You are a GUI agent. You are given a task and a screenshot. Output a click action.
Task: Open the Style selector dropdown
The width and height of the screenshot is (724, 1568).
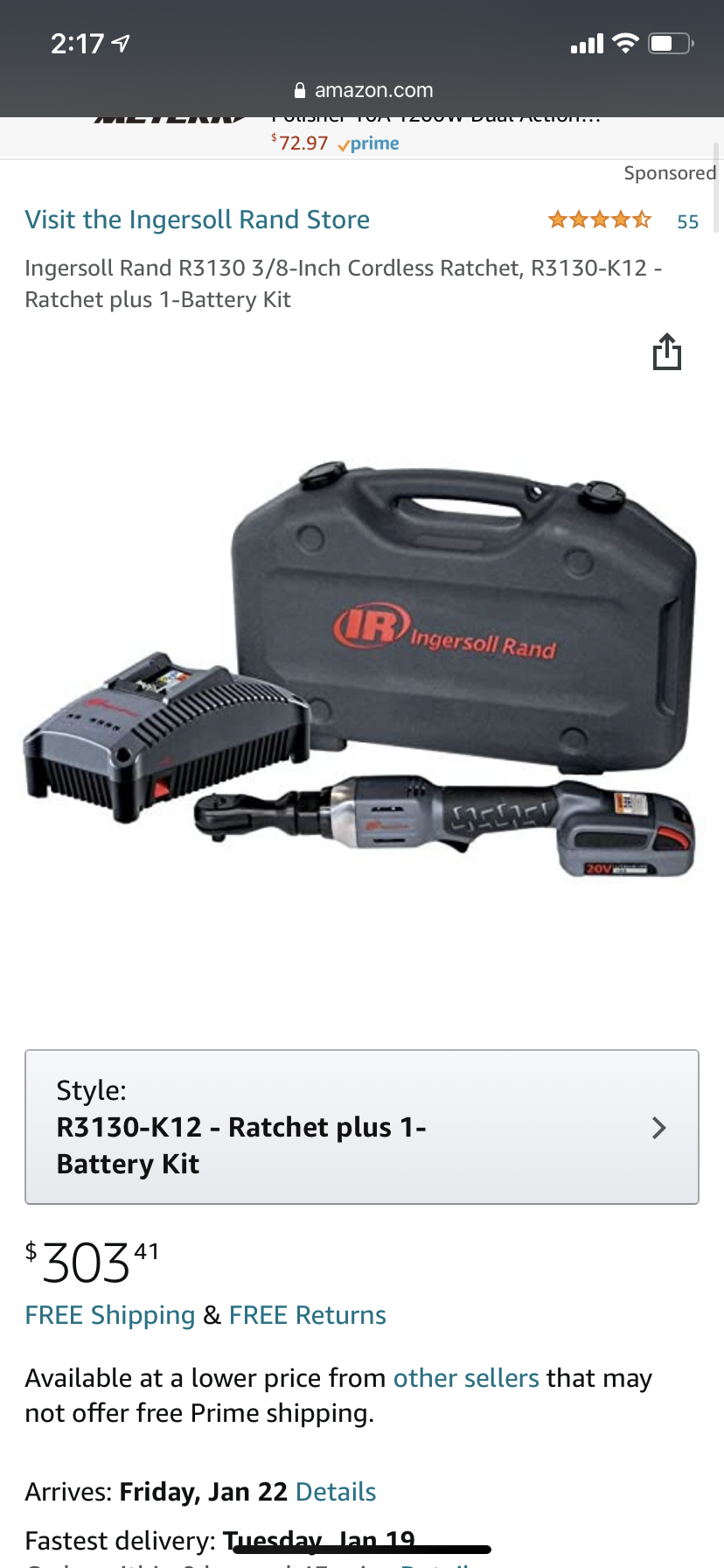pos(362,1127)
